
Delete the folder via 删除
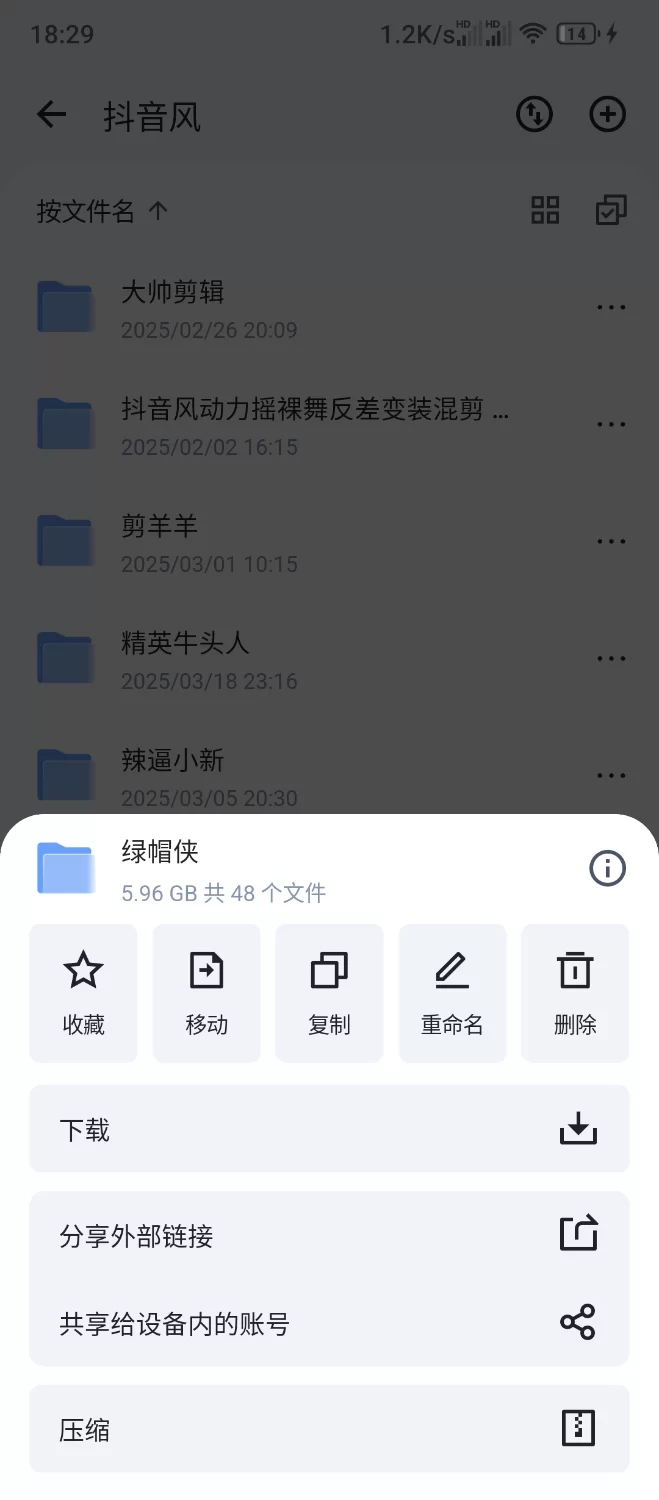pos(575,993)
